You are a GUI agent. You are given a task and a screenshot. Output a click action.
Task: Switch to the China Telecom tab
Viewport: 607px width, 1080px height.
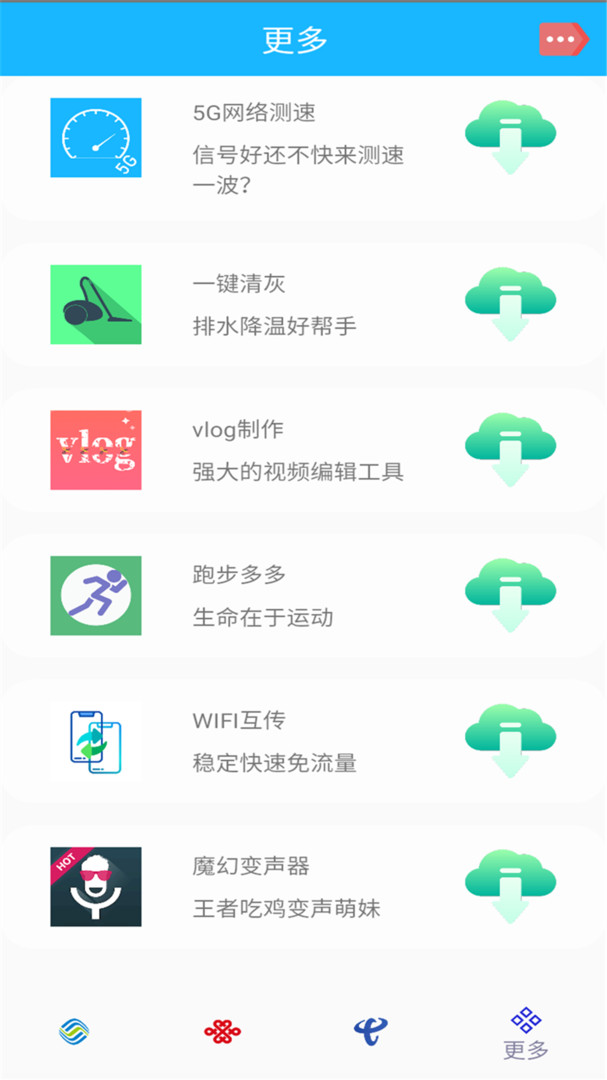pyautogui.click(x=371, y=1031)
